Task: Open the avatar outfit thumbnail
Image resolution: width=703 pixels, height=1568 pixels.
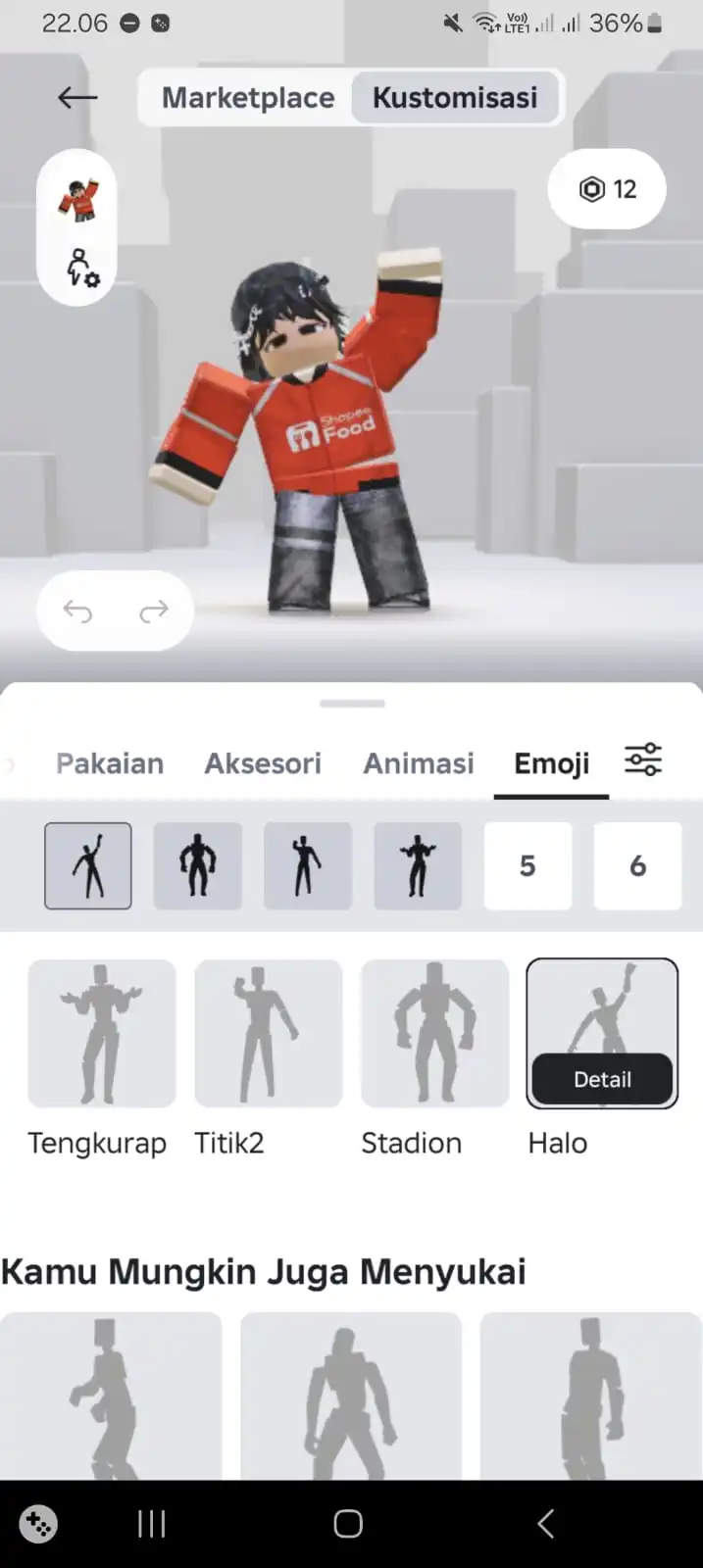Action: coord(78,199)
